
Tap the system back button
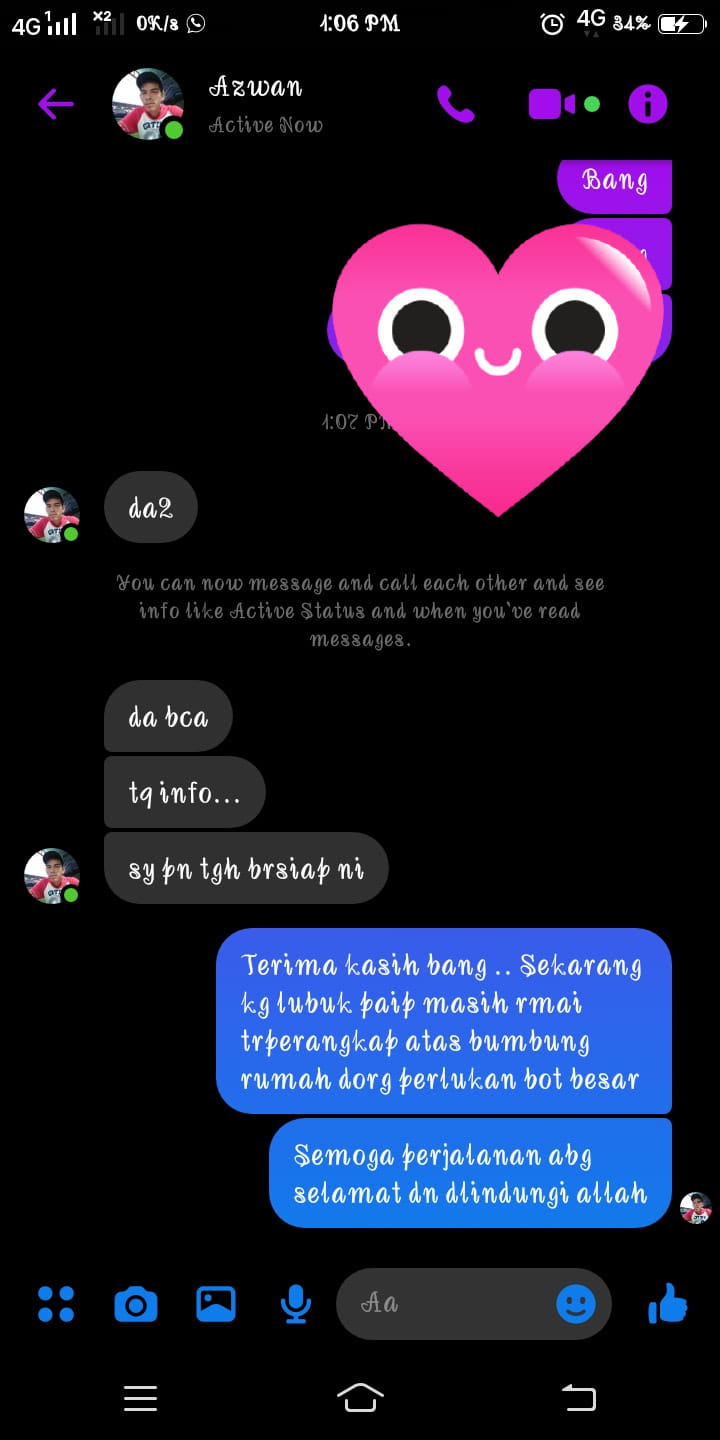[579, 1397]
